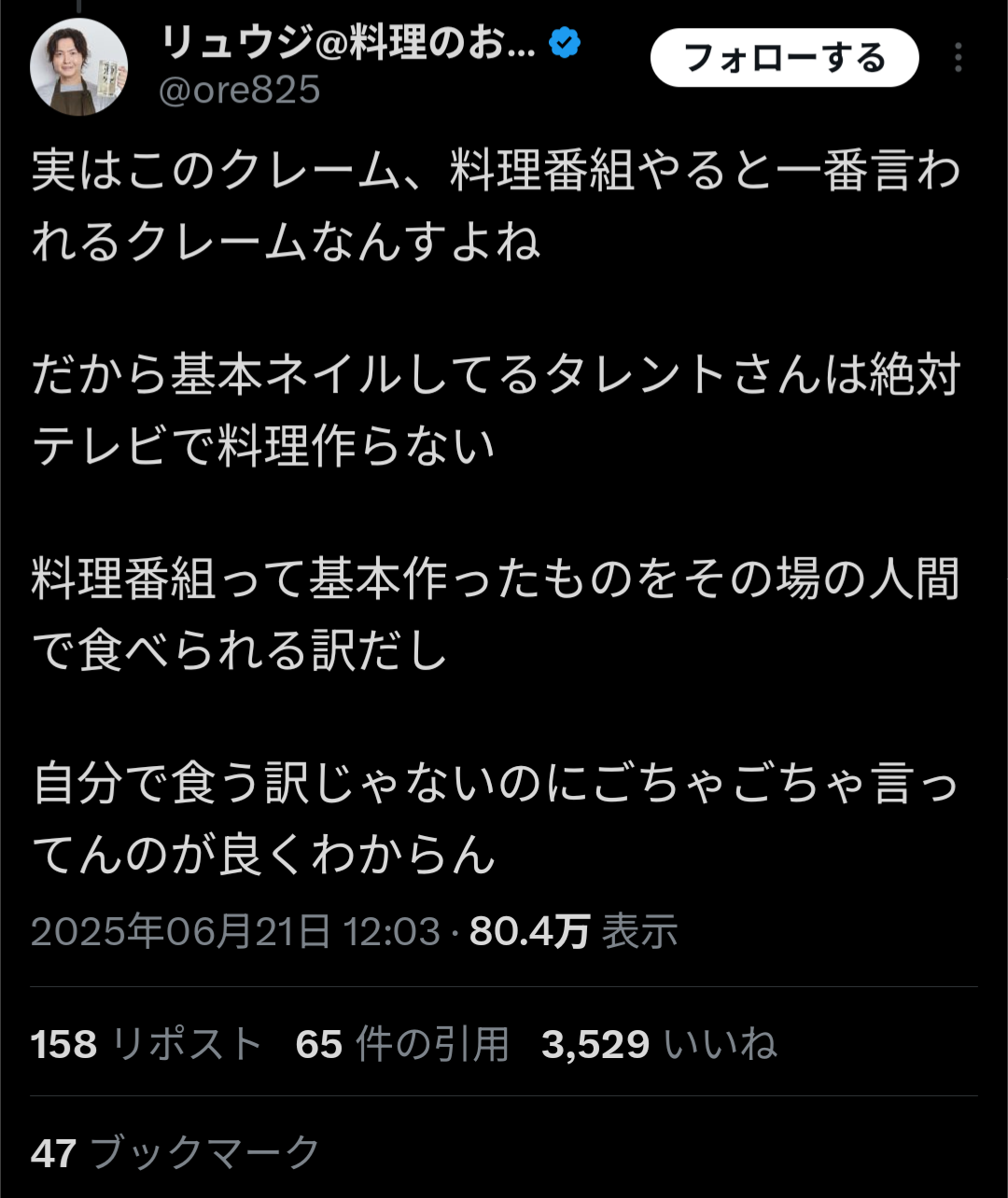Screen dimensions: 1008x1198
Task: Open the post's overflow menu
Action: pos(958,58)
